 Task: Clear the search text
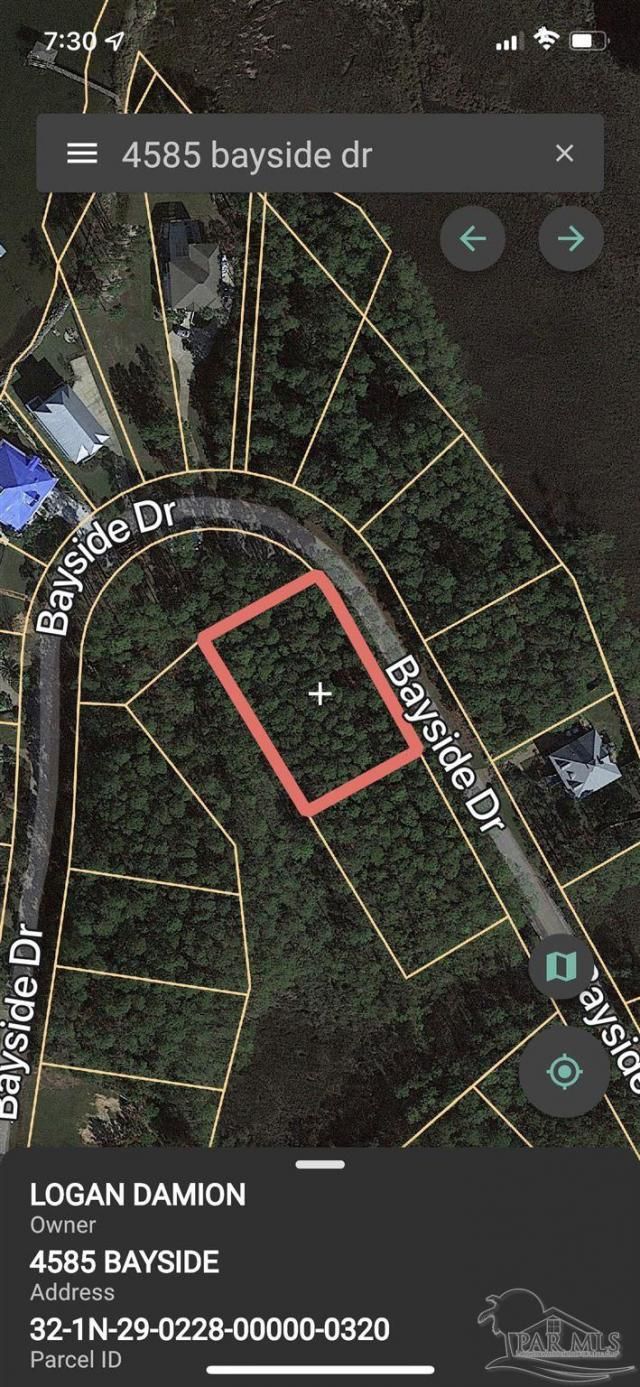(564, 153)
